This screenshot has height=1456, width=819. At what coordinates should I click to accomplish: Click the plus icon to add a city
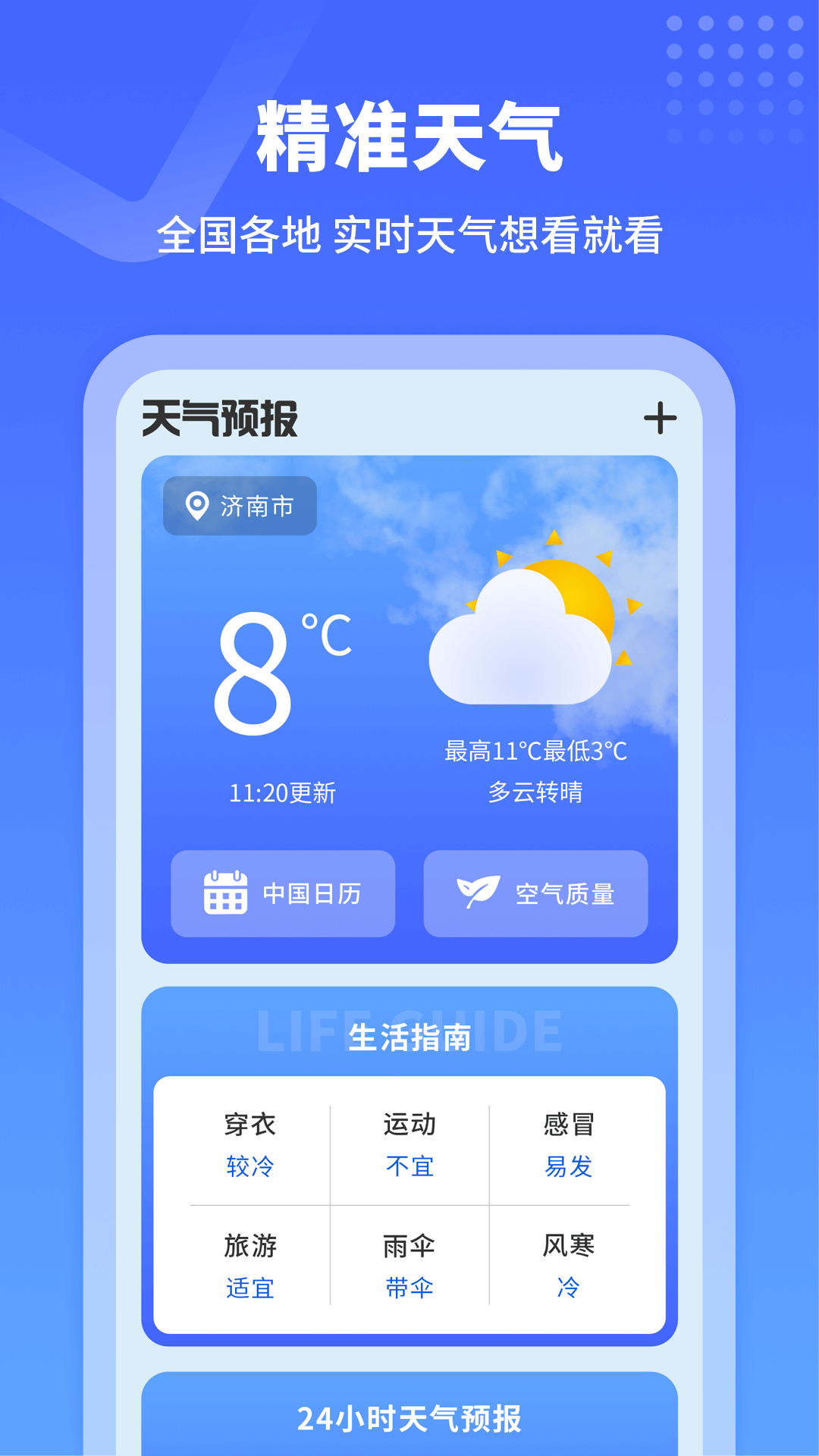pos(660,418)
